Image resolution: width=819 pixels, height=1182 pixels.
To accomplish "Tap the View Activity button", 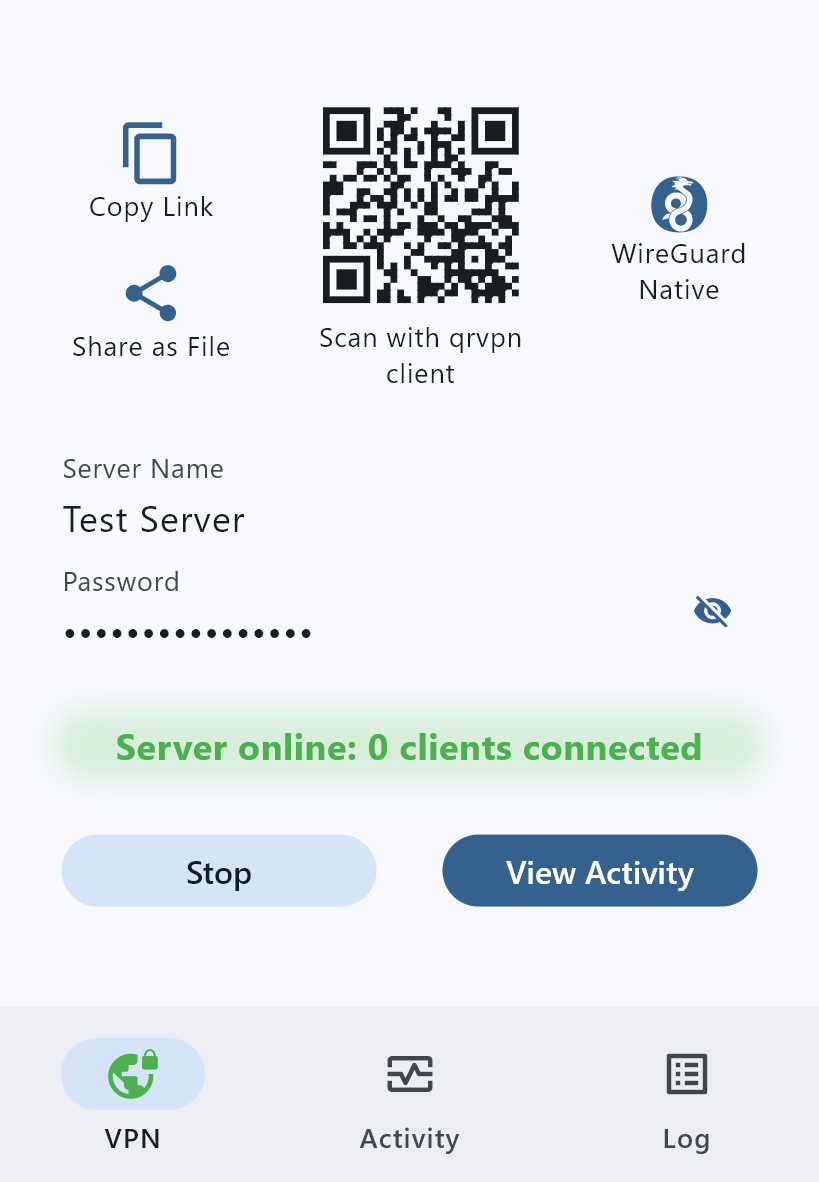I will click(x=599, y=871).
